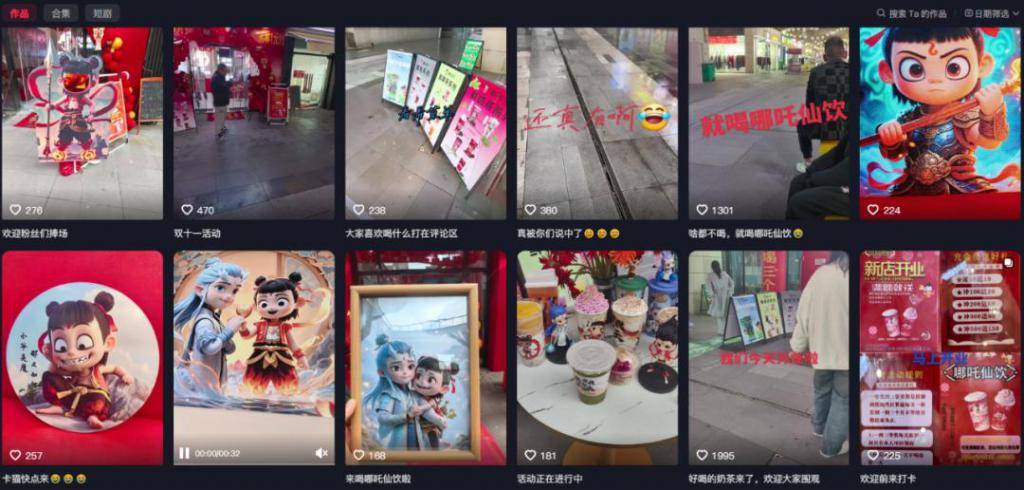Select the 作品 tab

(19, 13)
